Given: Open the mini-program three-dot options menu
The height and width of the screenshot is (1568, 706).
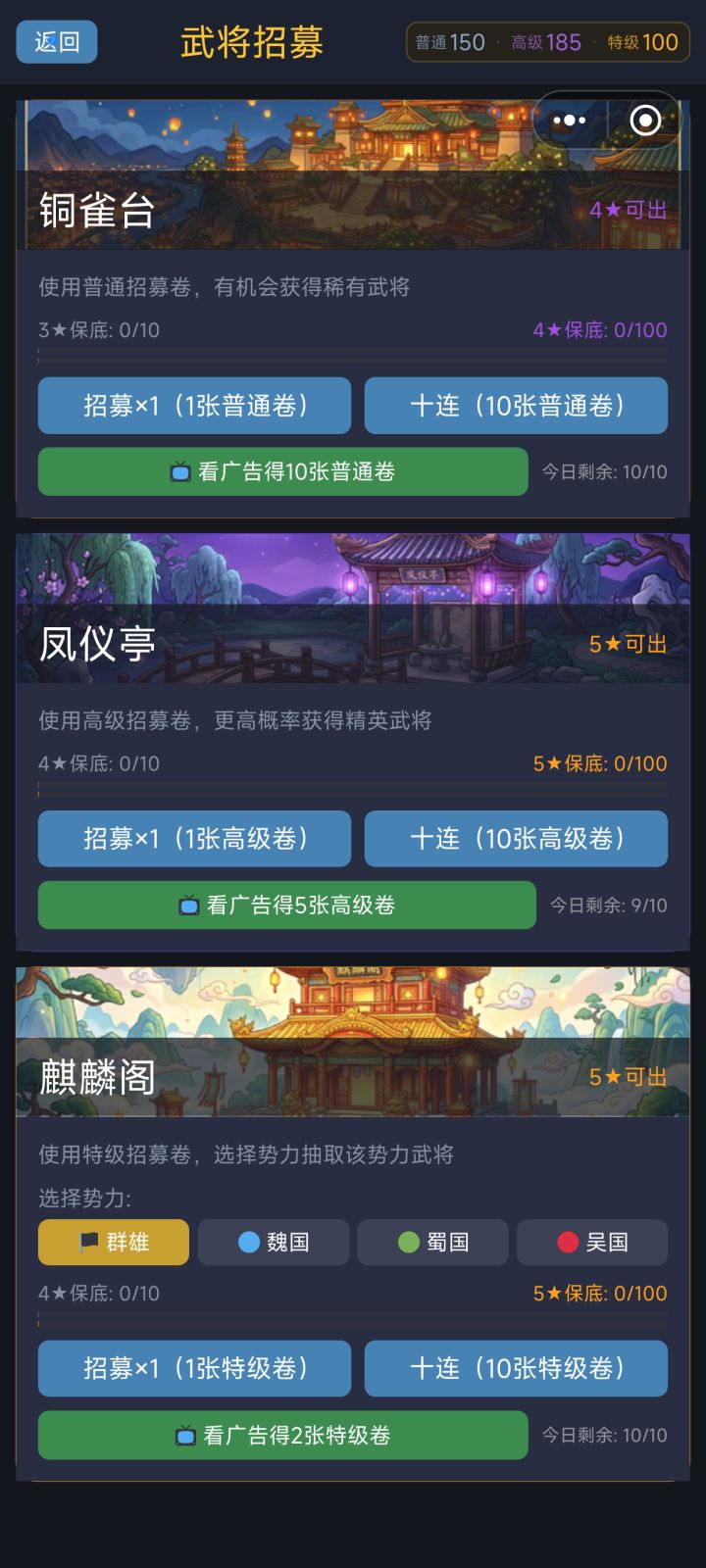Looking at the screenshot, I should [570, 120].
